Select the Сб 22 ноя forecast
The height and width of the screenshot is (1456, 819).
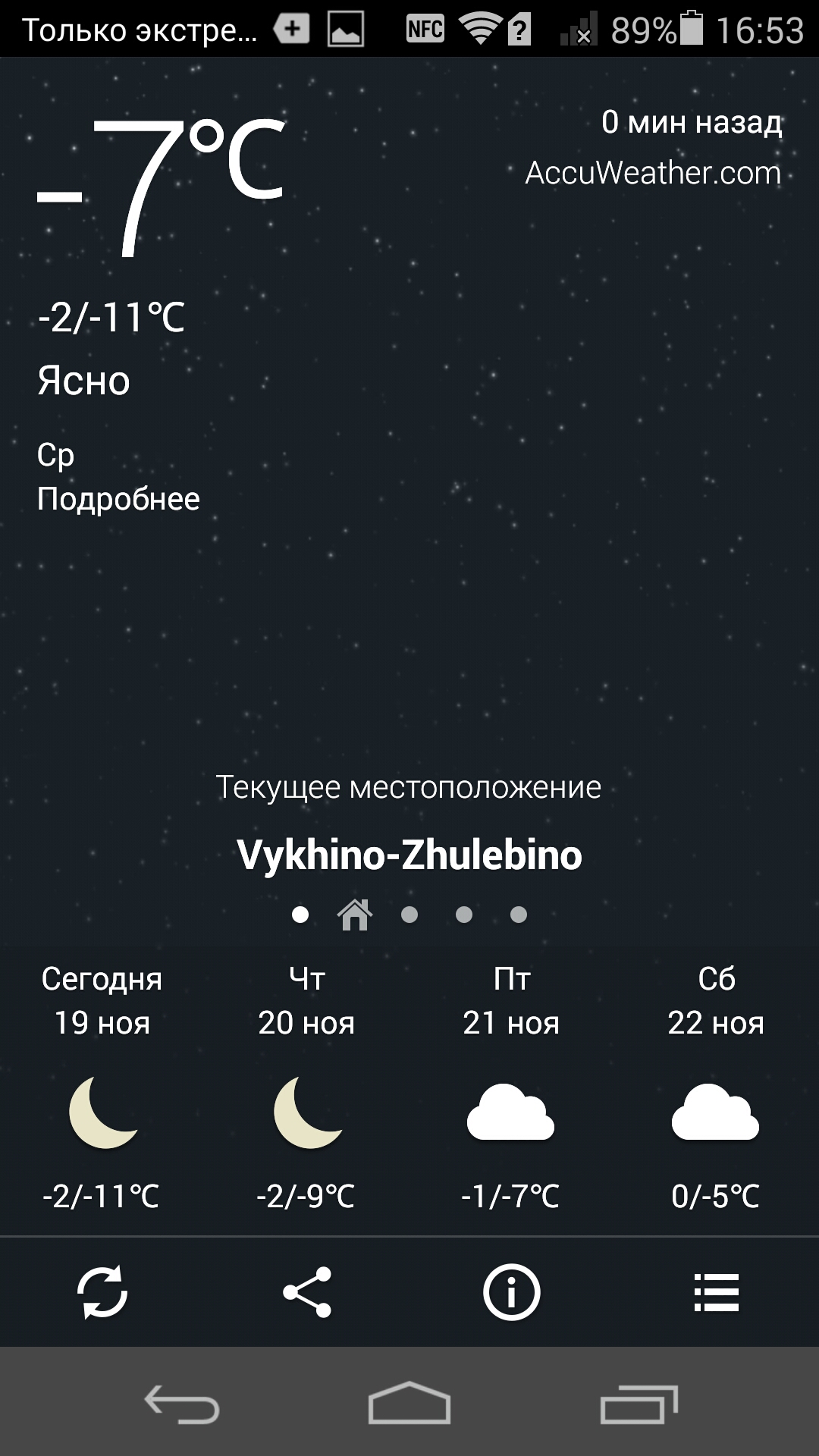717,1087
